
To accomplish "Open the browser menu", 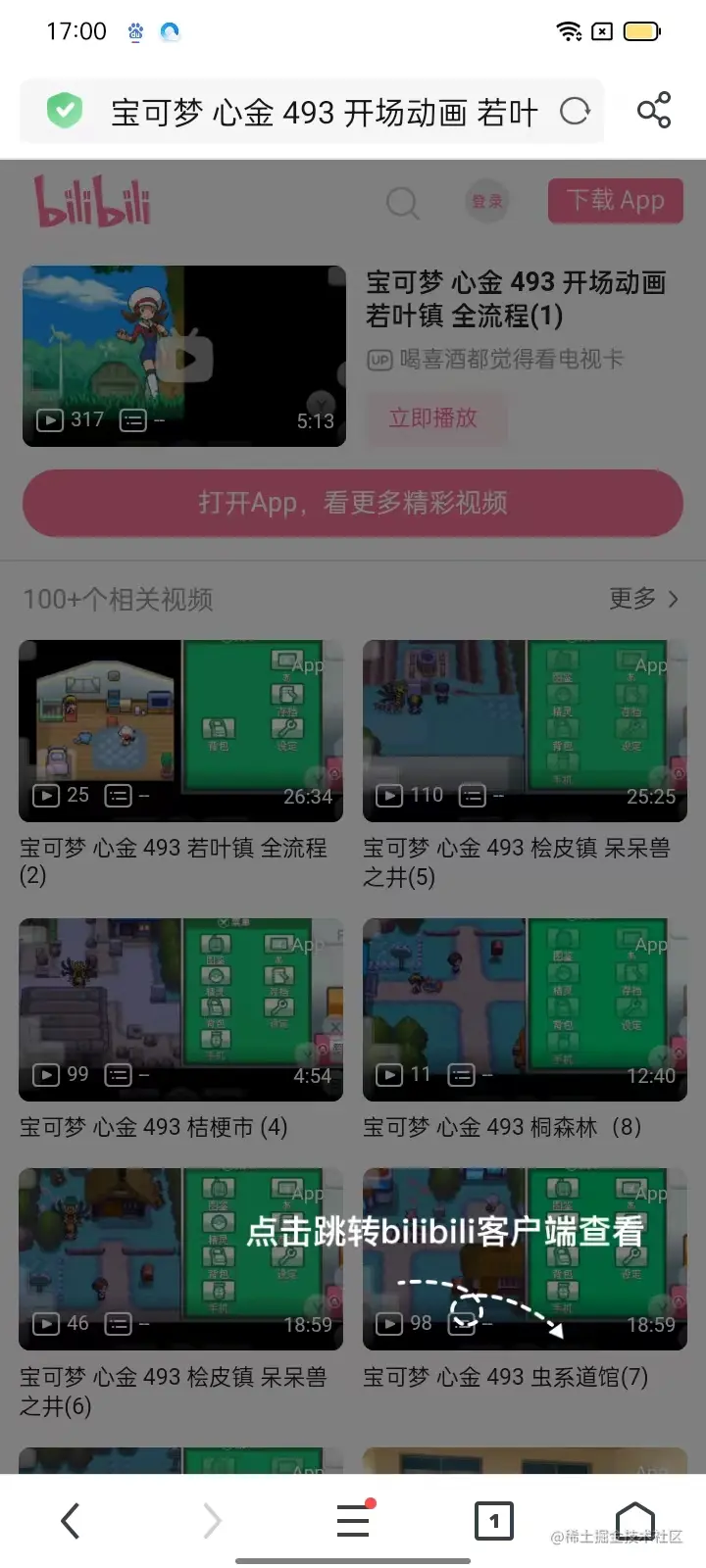I will [x=353, y=1521].
